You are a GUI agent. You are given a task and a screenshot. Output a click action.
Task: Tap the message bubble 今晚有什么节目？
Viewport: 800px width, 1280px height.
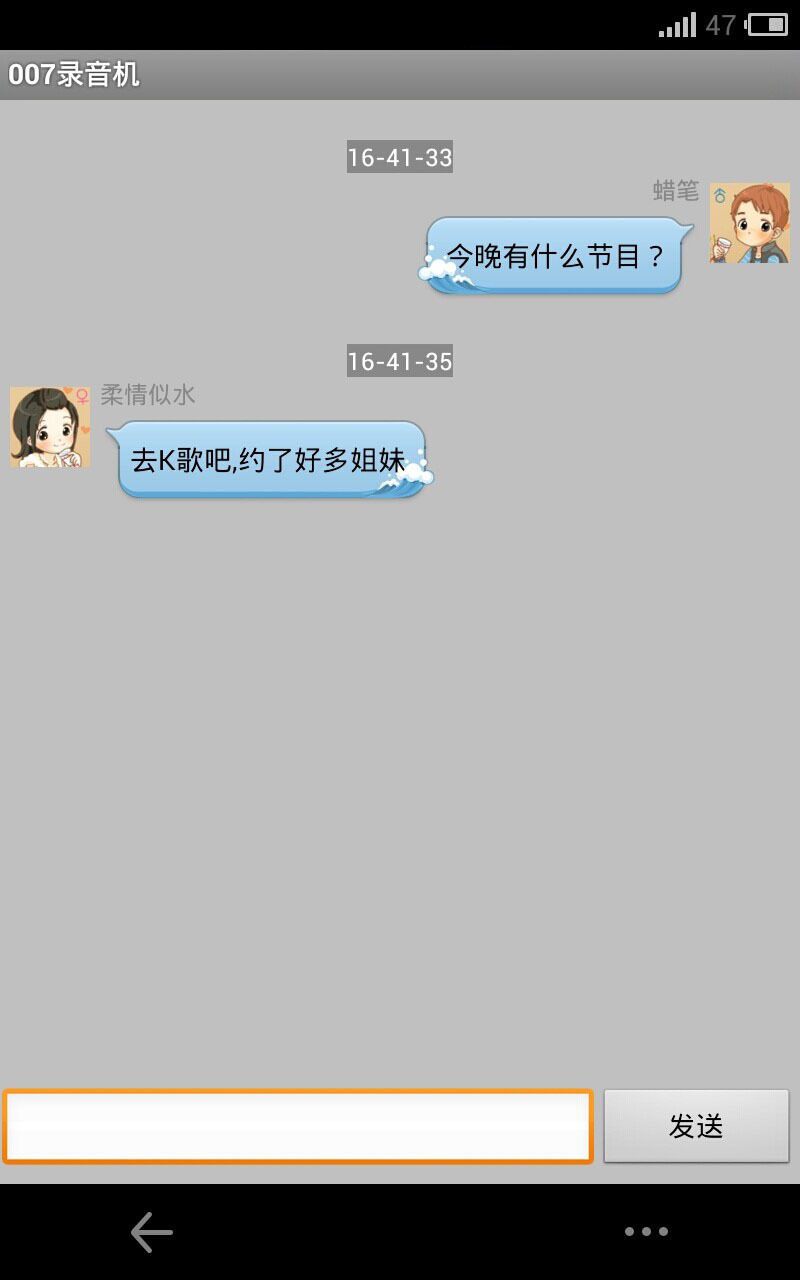(556, 257)
